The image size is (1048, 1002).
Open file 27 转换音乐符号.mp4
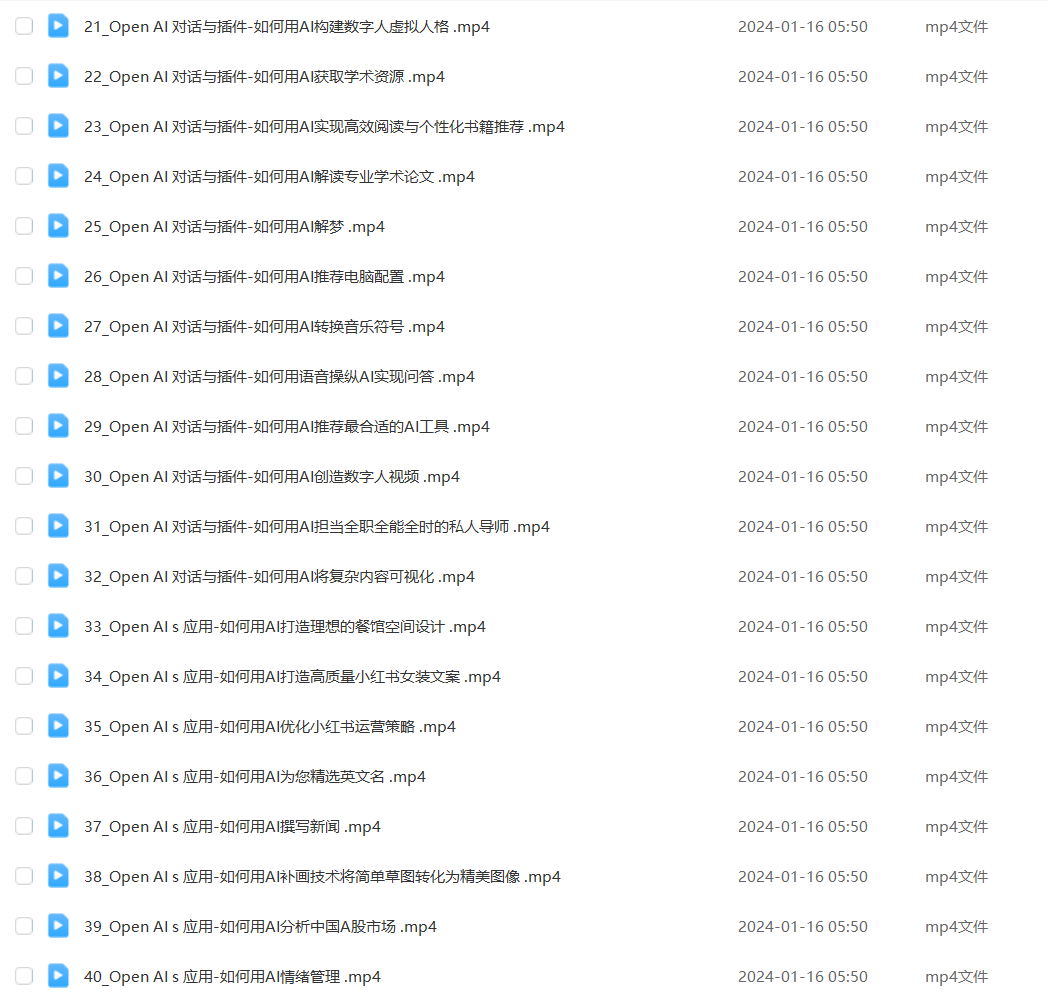(x=264, y=327)
